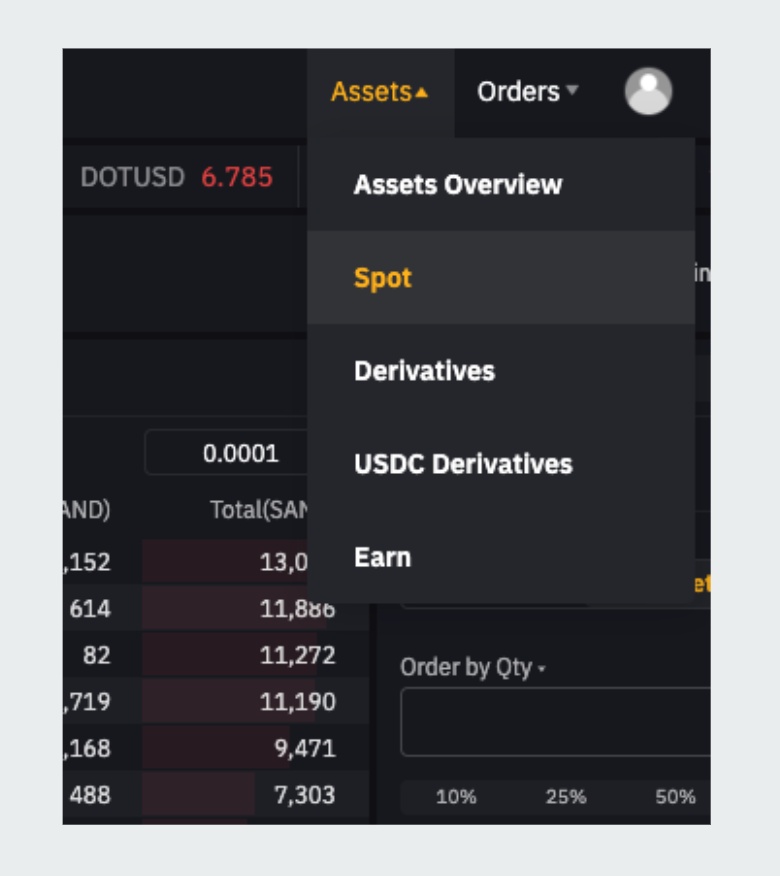Select Assets Overview from the menu
The height and width of the screenshot is (876, 780).
pos(458,185)
